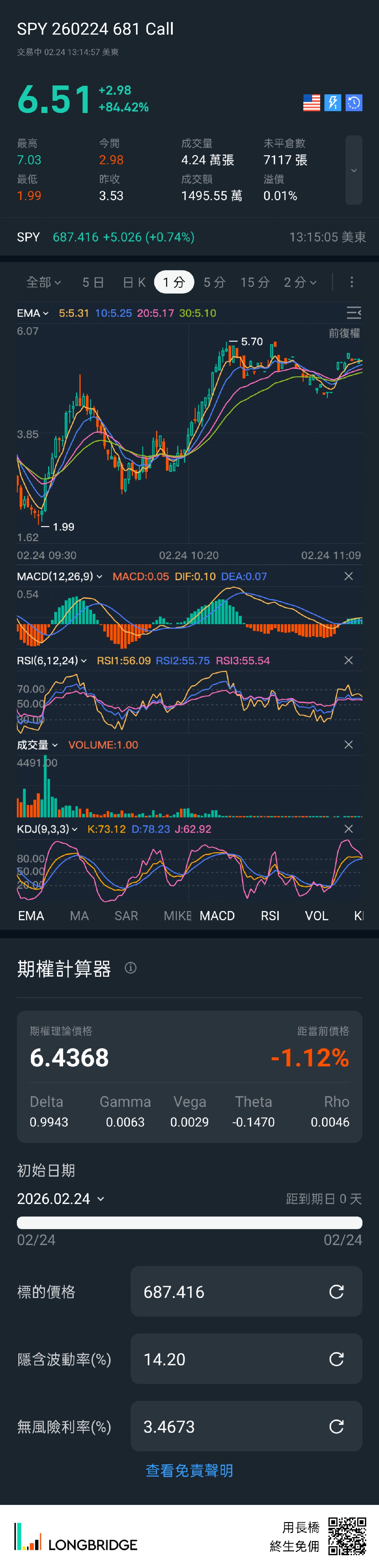
Task: Open the chart indicator settings icon
Action: click(x=353, y=313)
